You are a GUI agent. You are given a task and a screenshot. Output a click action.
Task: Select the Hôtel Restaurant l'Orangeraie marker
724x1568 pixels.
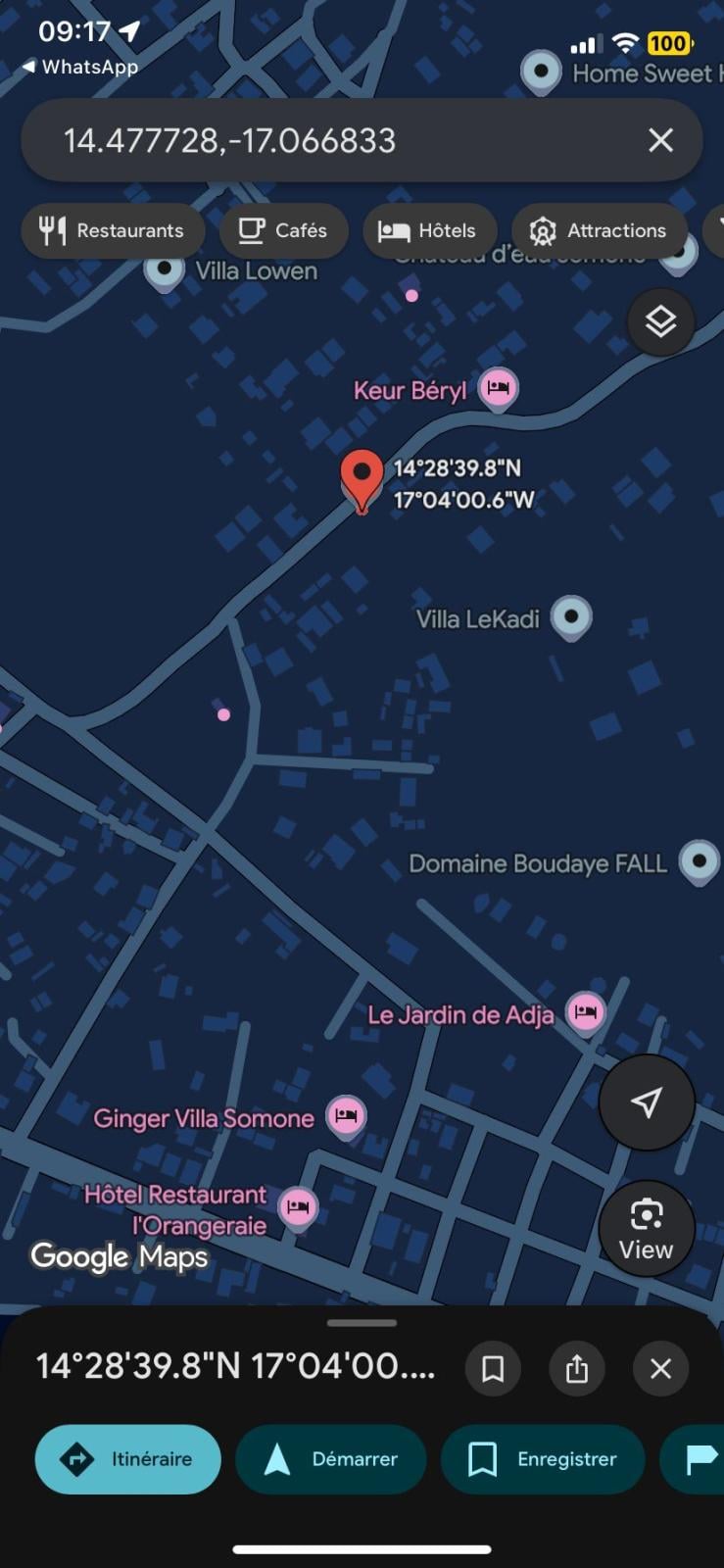[298, 1208]
